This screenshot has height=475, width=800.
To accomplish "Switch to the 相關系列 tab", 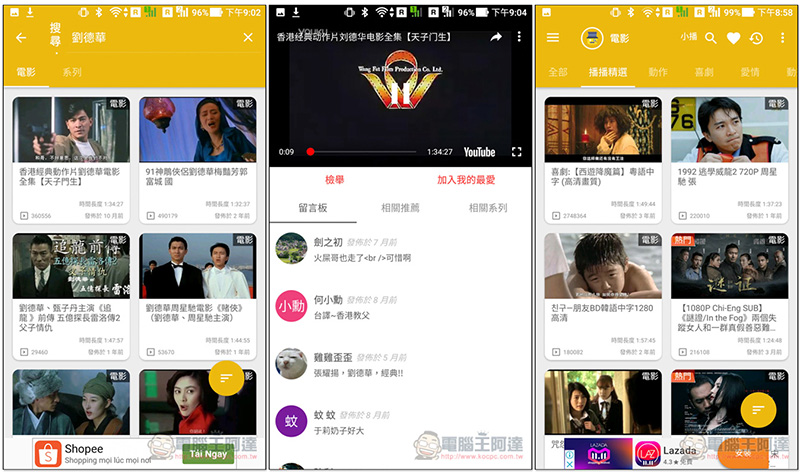I will coord(487,208).
